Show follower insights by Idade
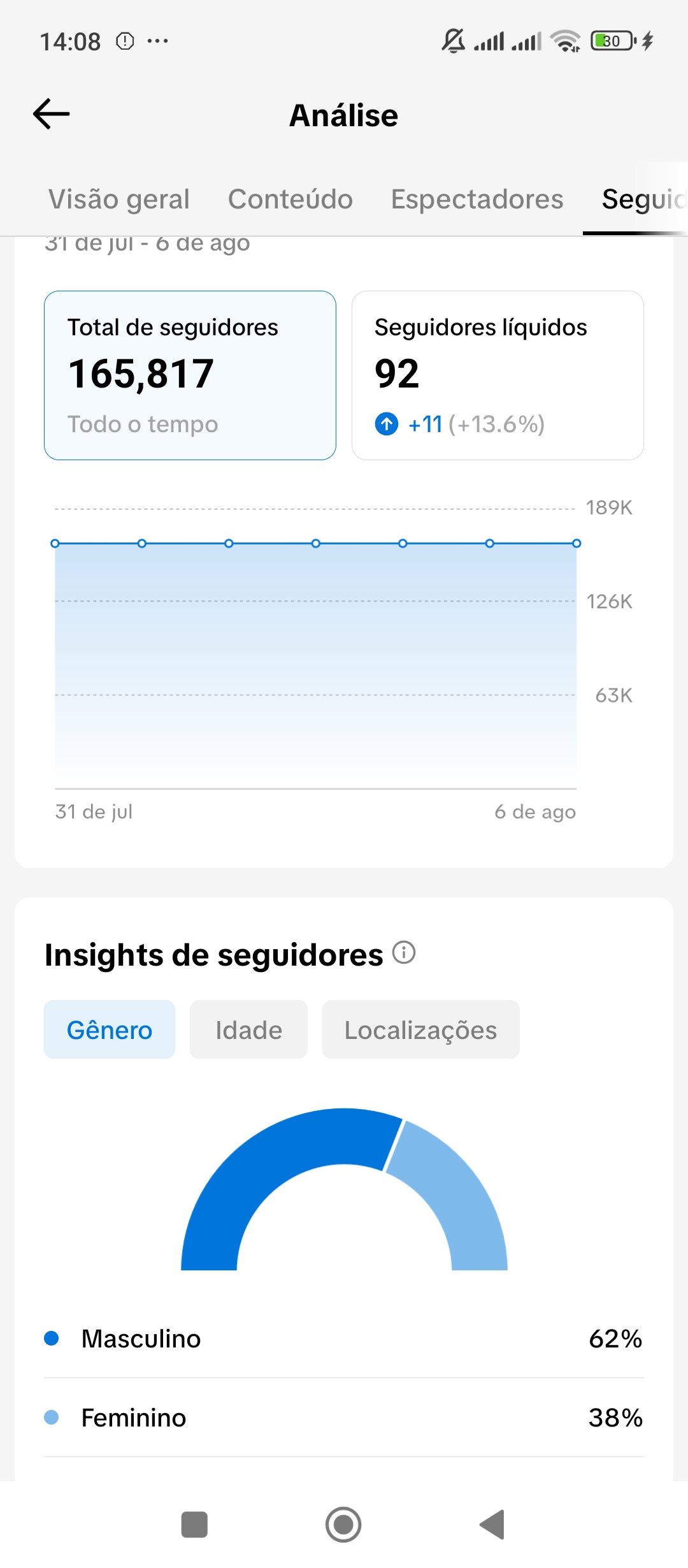 pos(248,1029)
